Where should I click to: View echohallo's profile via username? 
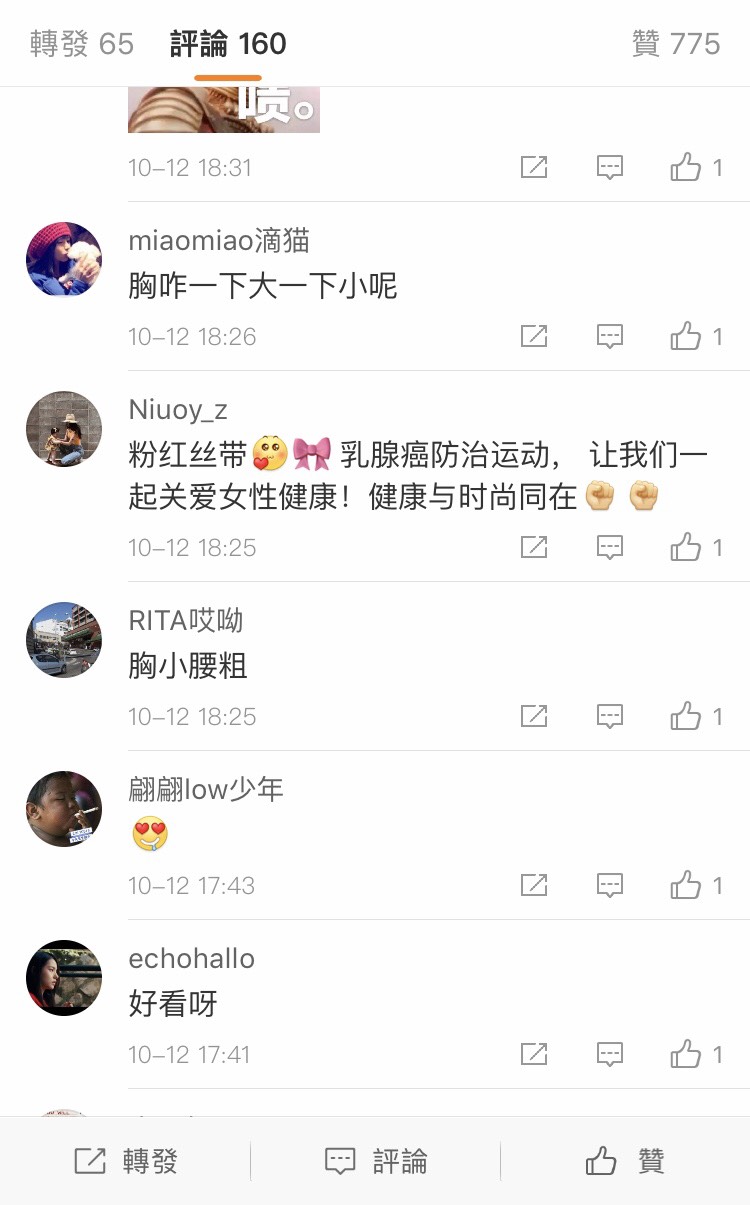tap(192, 958)
